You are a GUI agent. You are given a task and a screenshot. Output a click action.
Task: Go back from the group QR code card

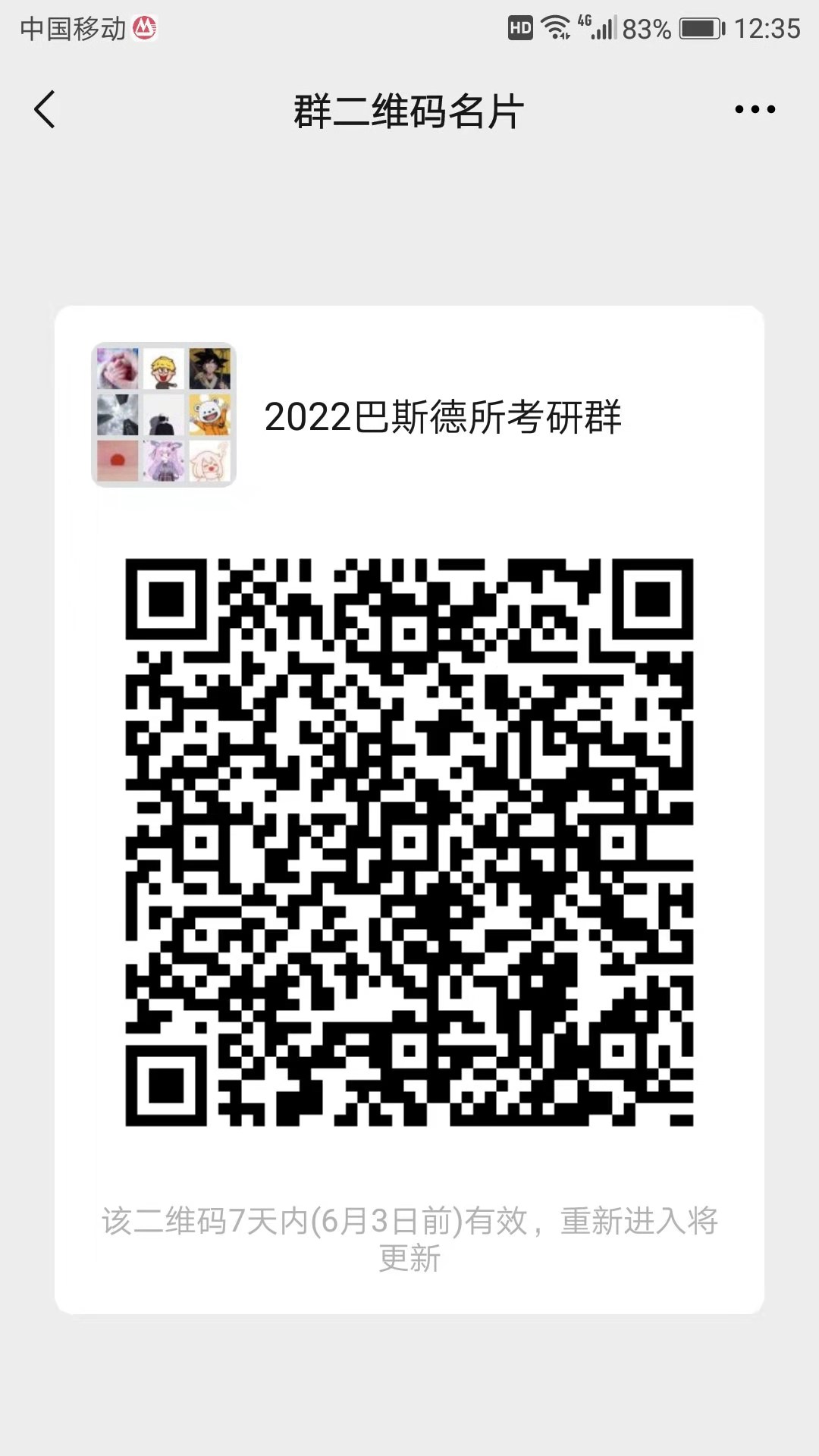click(45, 109)
